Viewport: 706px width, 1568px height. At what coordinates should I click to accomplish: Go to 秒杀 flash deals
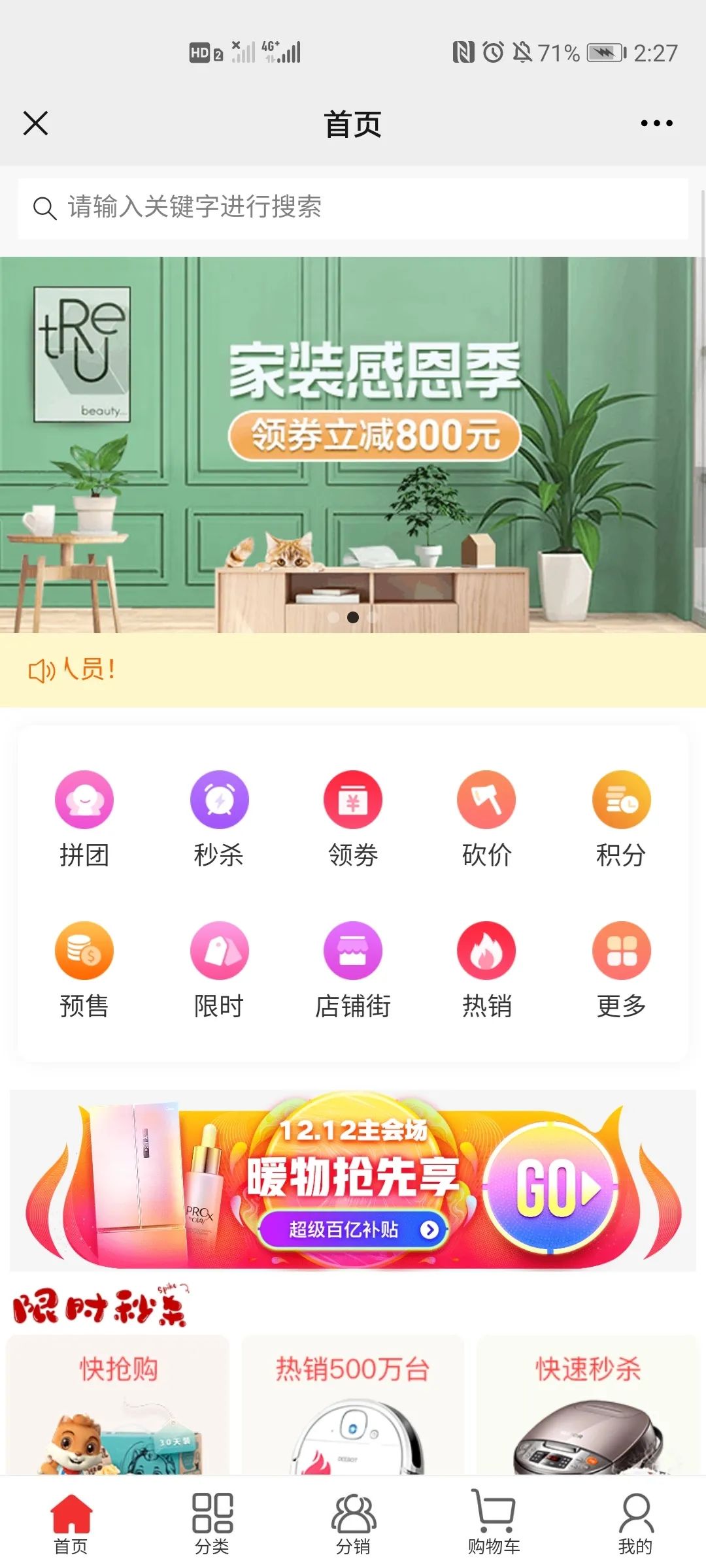tap(219, 818)
